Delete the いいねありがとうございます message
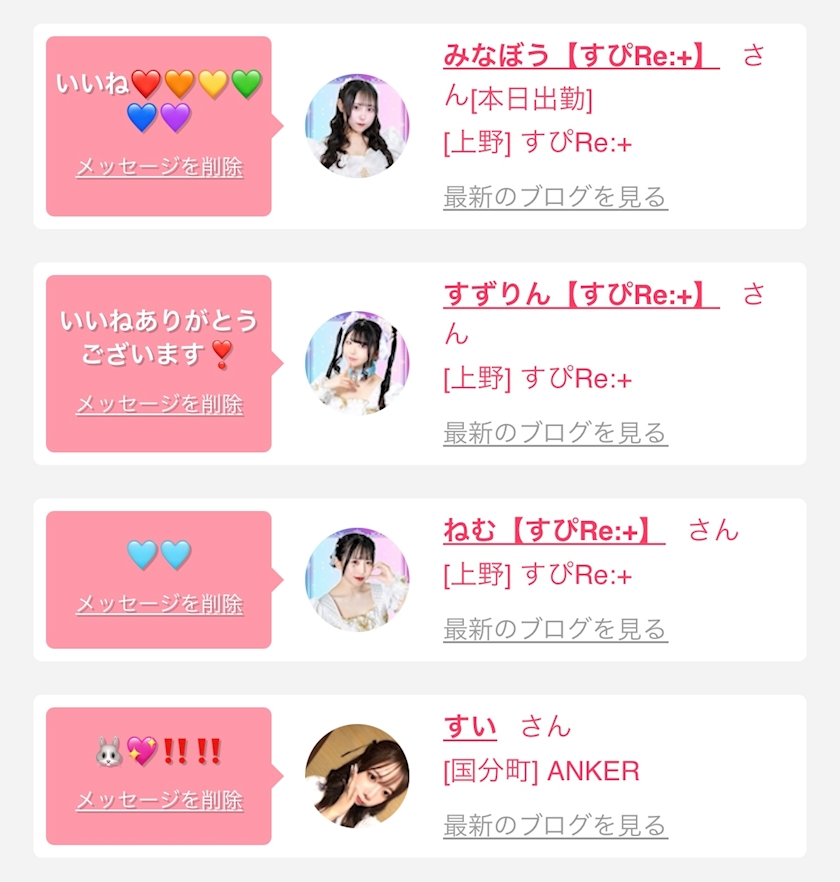 click(x=159, y=404)
